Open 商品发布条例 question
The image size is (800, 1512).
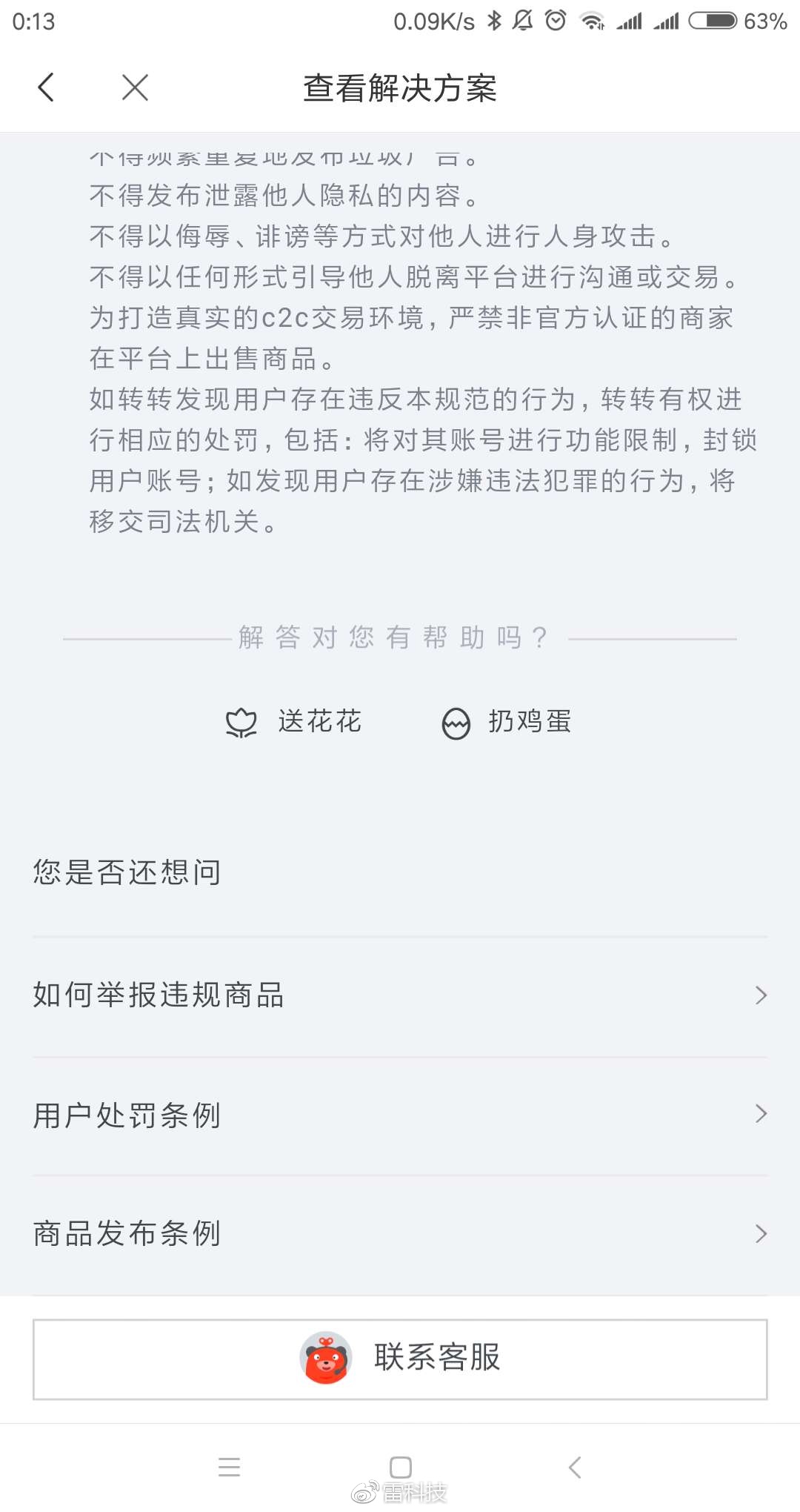click(400, 1234)
